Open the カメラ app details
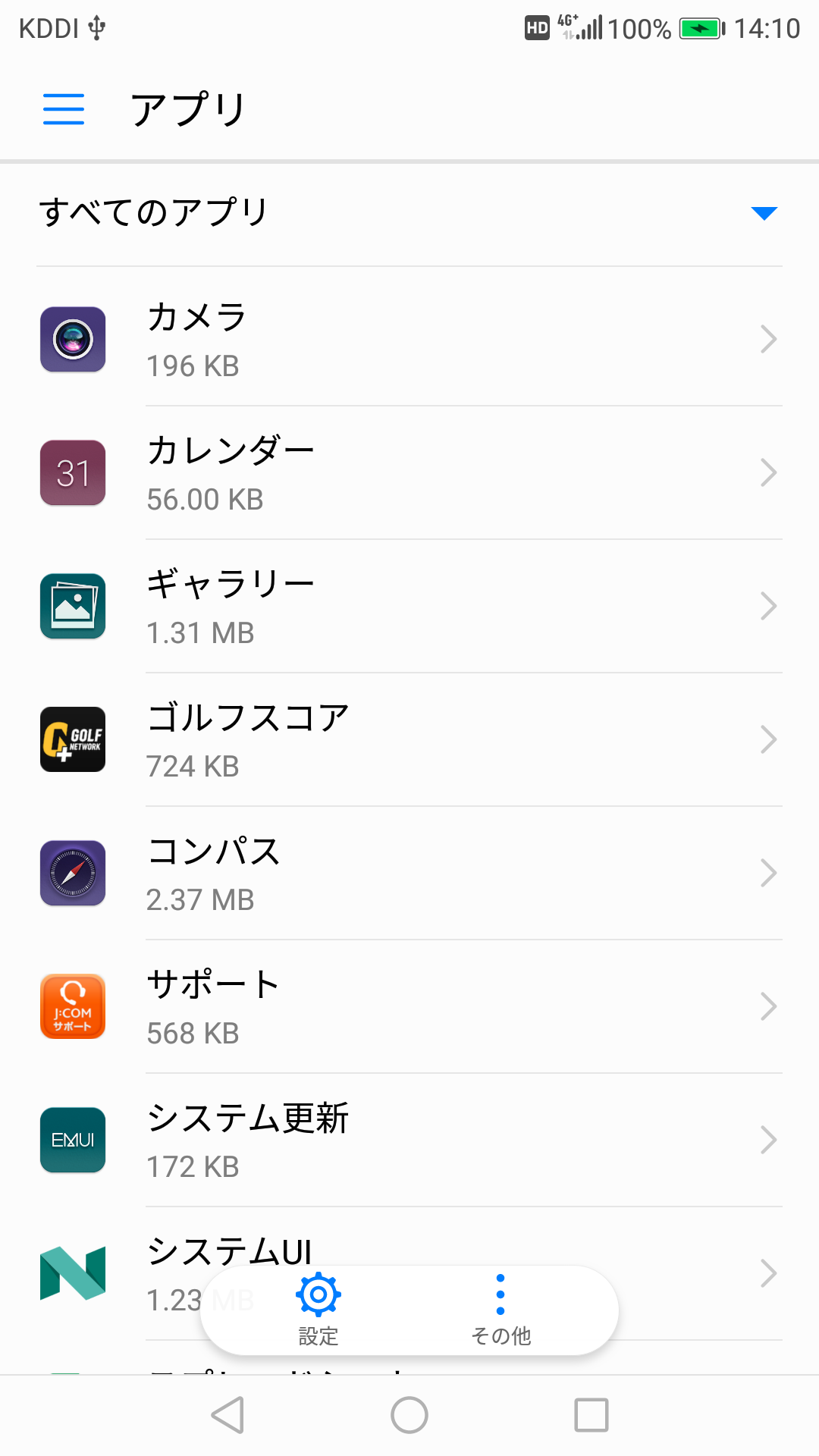 pos(409,340)
